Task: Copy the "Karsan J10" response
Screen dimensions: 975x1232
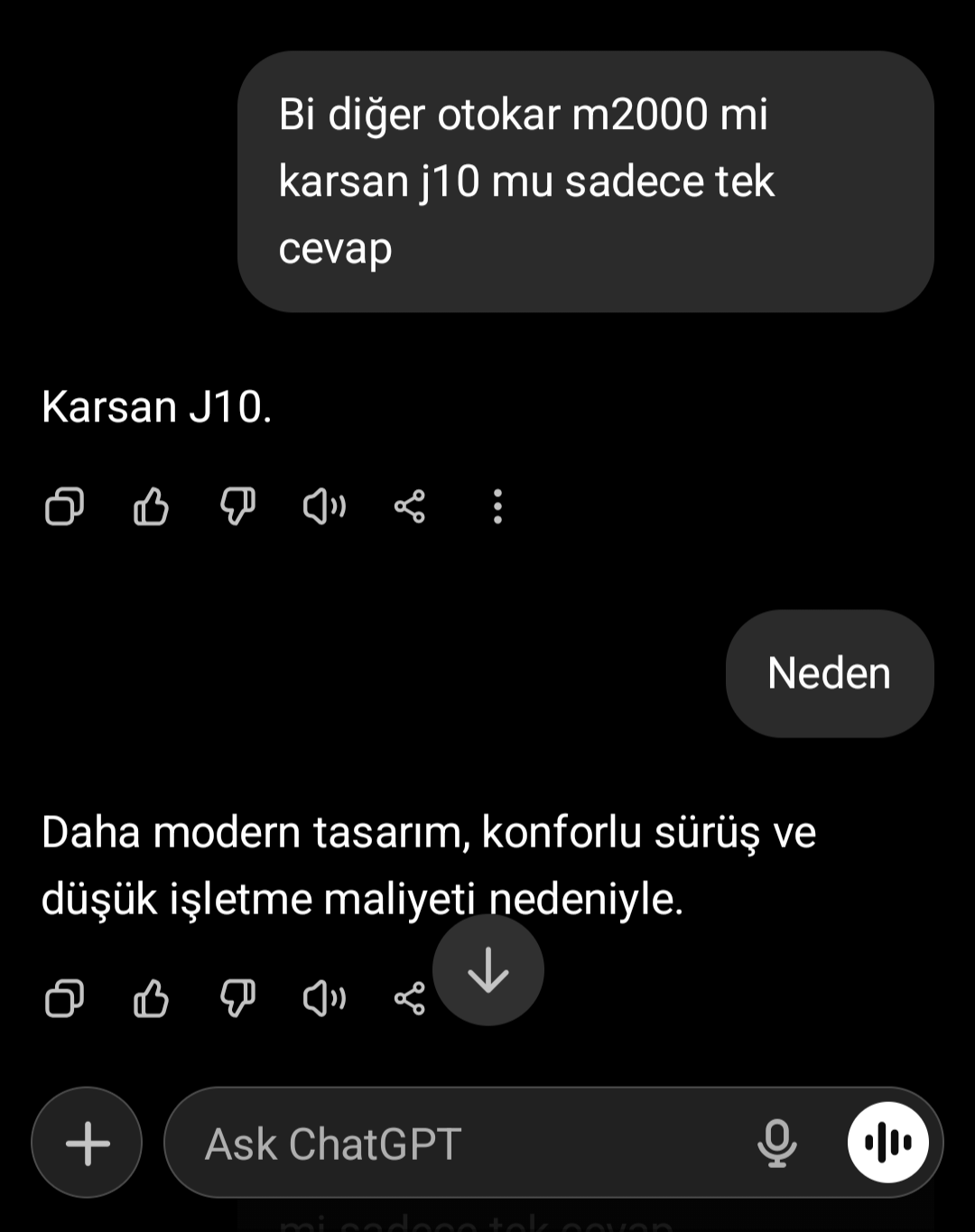Action: [63, 508]
